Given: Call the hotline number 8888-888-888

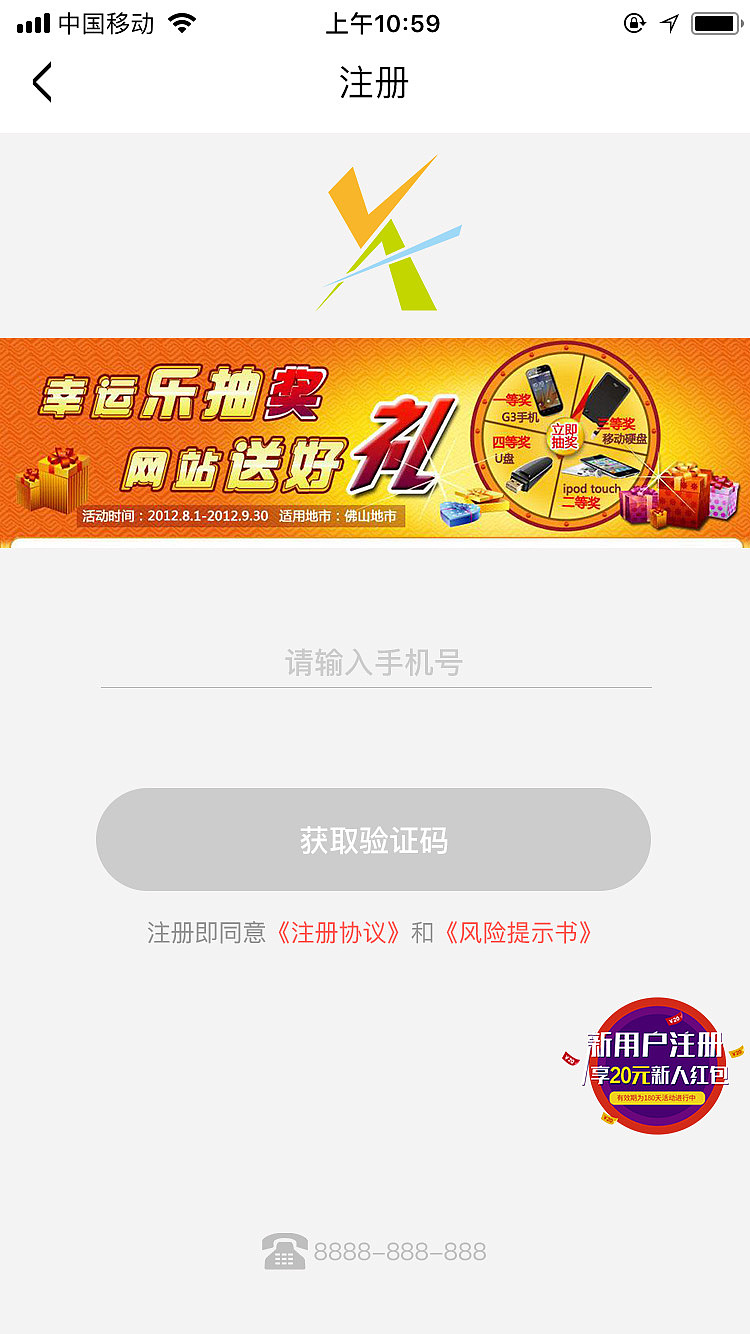Looking at the screenshot, I should click(x=397, y=1250).
